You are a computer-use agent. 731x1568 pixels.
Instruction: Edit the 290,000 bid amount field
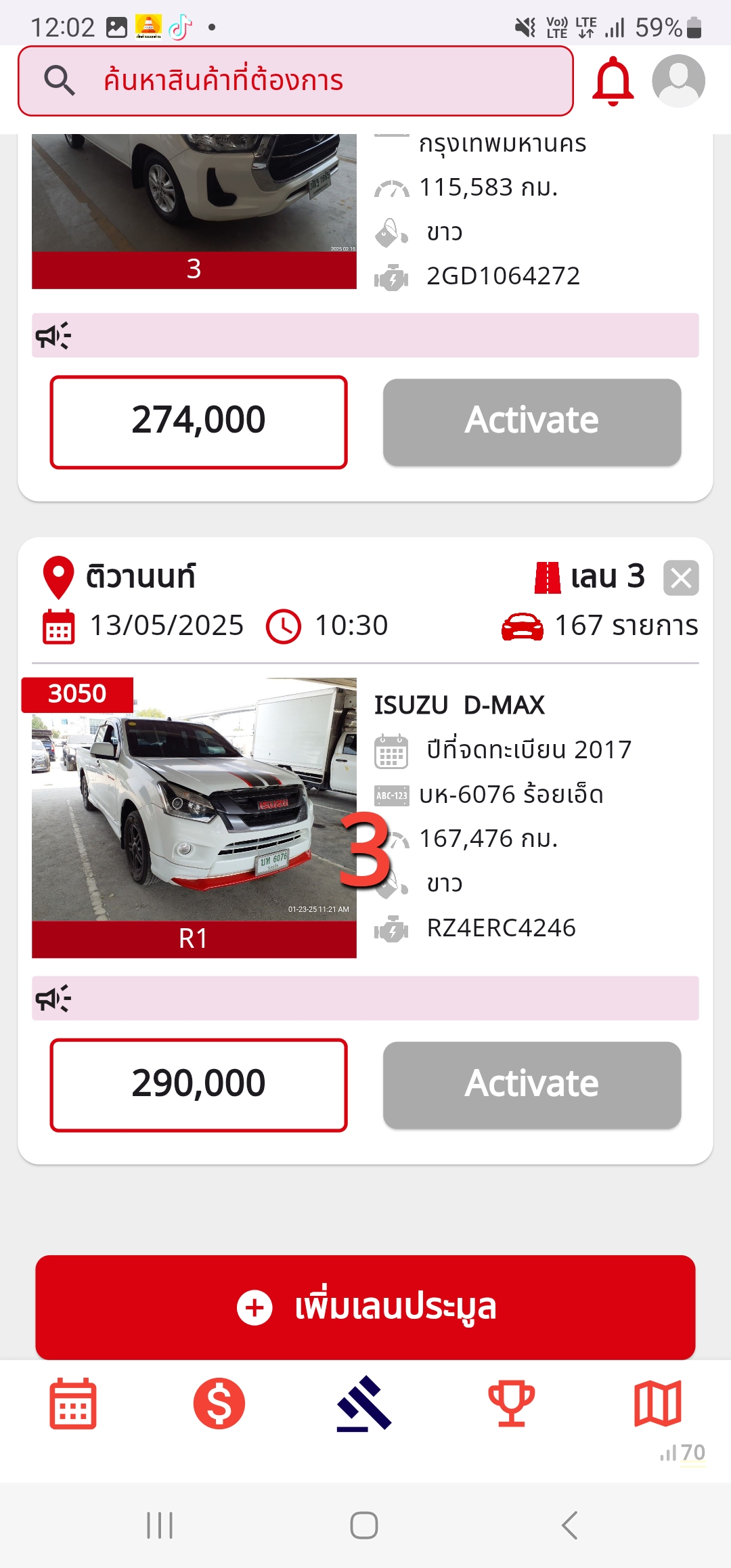(198, 1084)
